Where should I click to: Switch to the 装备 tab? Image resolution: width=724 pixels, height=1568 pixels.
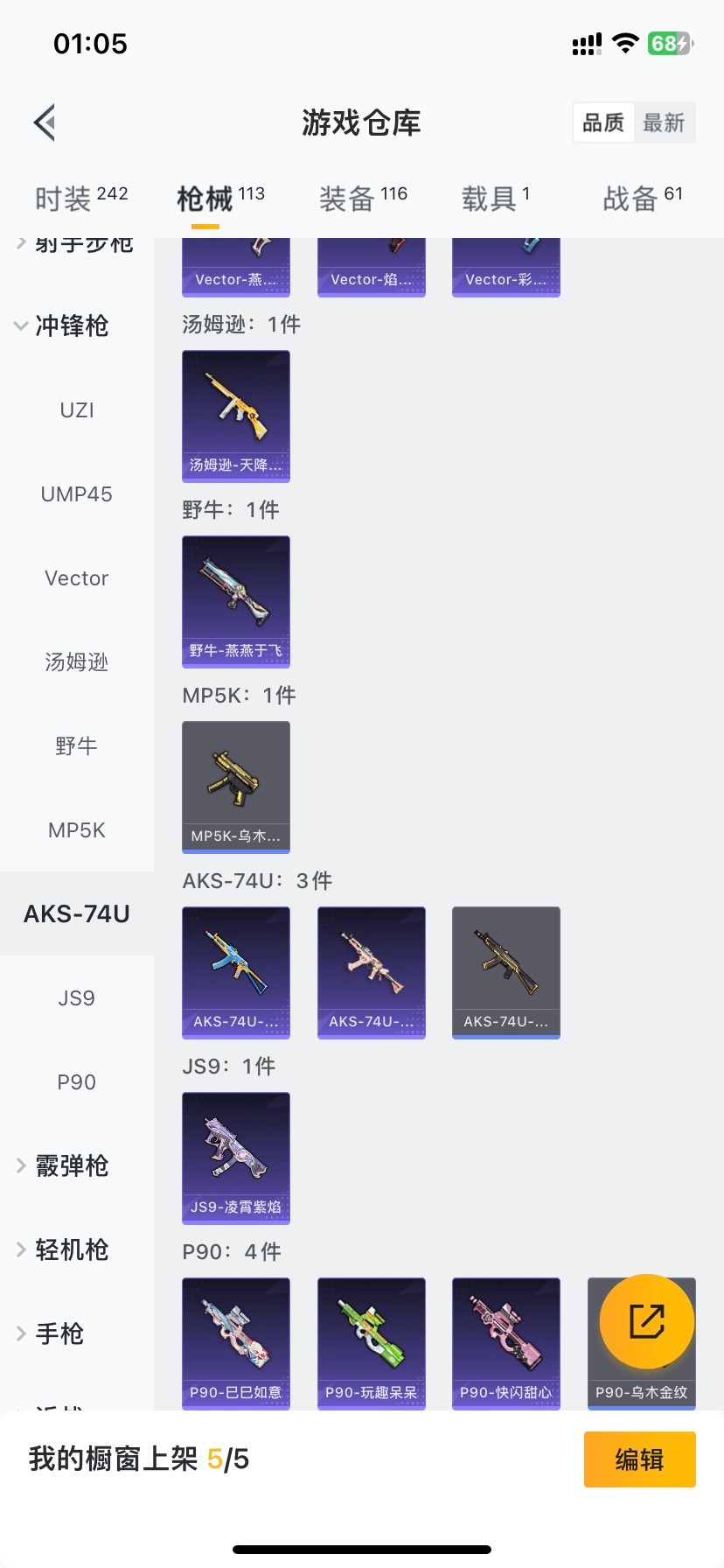pos(363,198)
